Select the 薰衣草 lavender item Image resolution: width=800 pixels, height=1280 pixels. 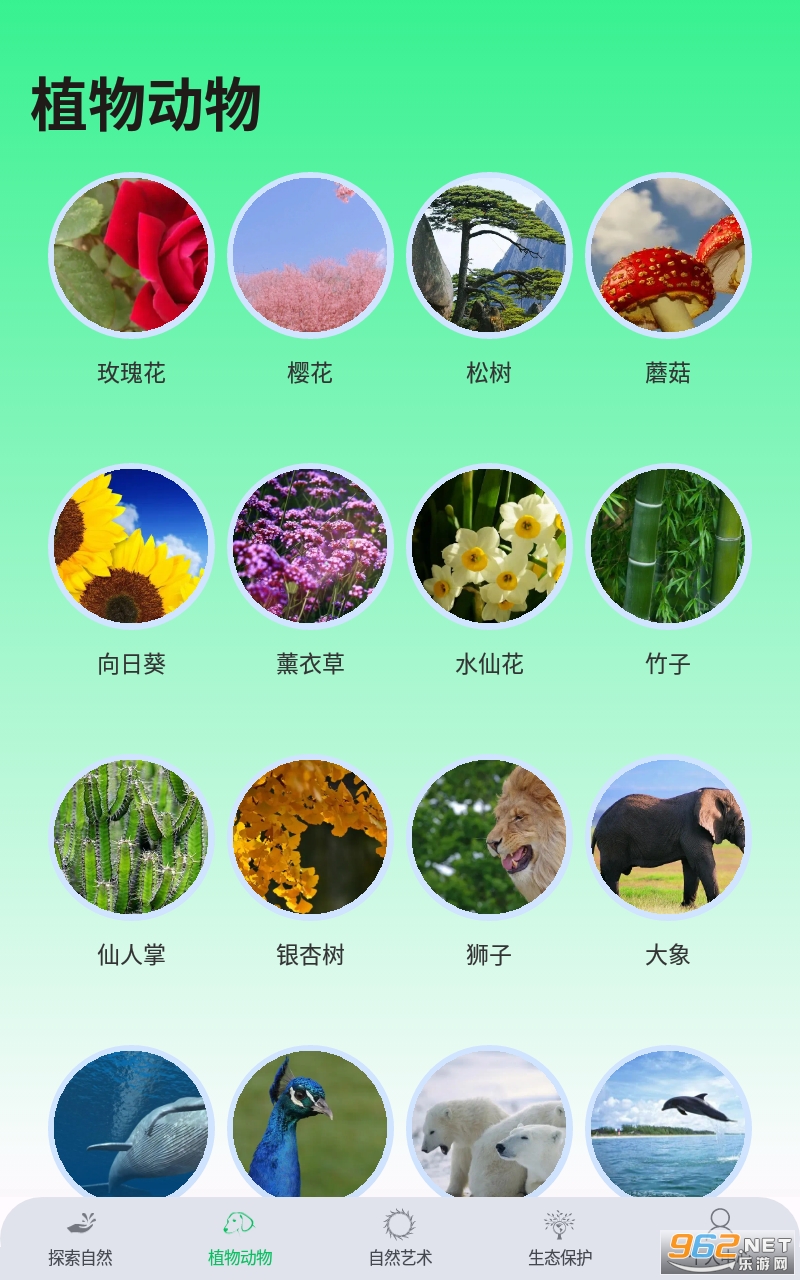(310, 546)
